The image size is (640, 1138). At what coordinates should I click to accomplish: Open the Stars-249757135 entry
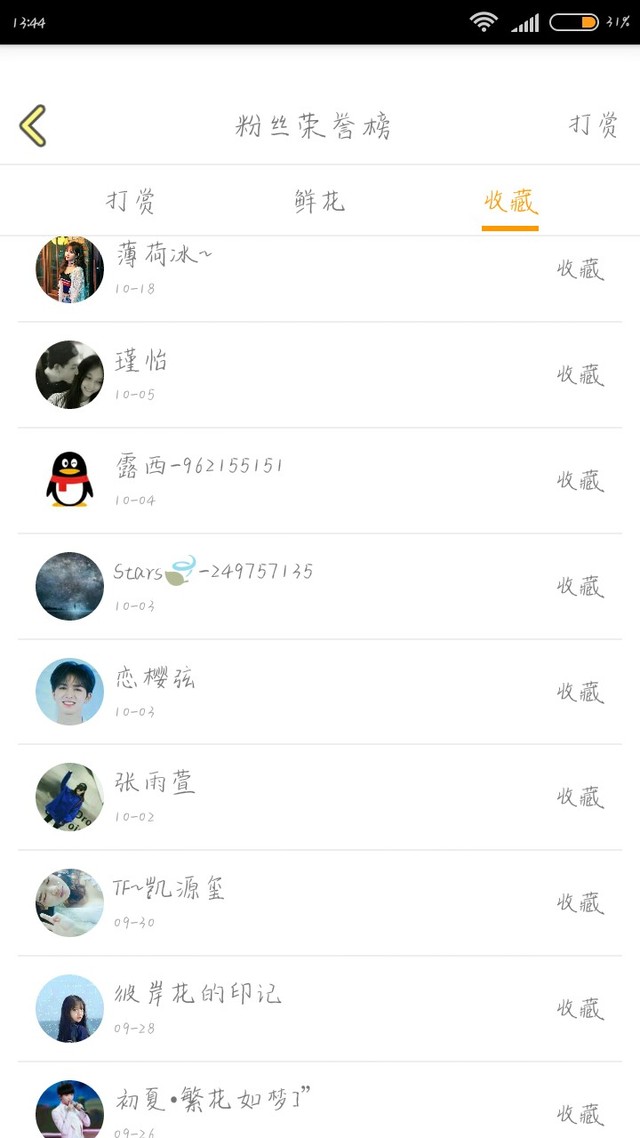320,586
